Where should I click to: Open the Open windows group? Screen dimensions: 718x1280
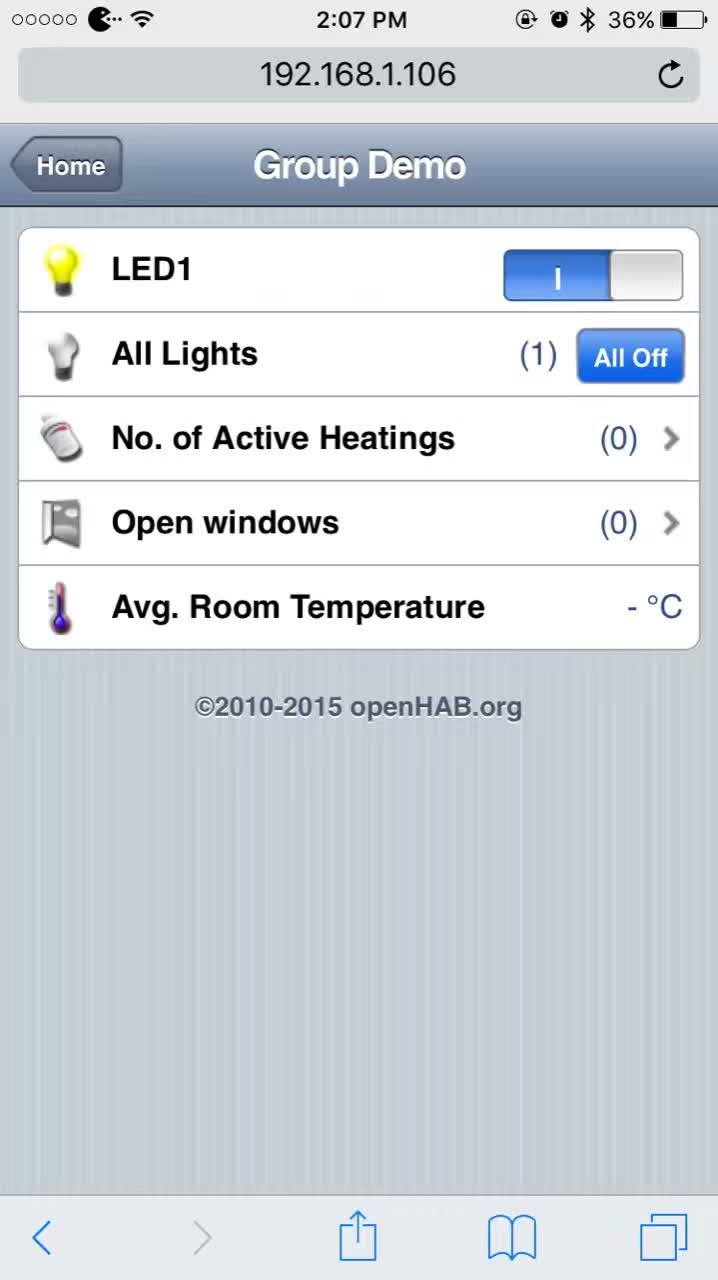[x=359, y=523]
